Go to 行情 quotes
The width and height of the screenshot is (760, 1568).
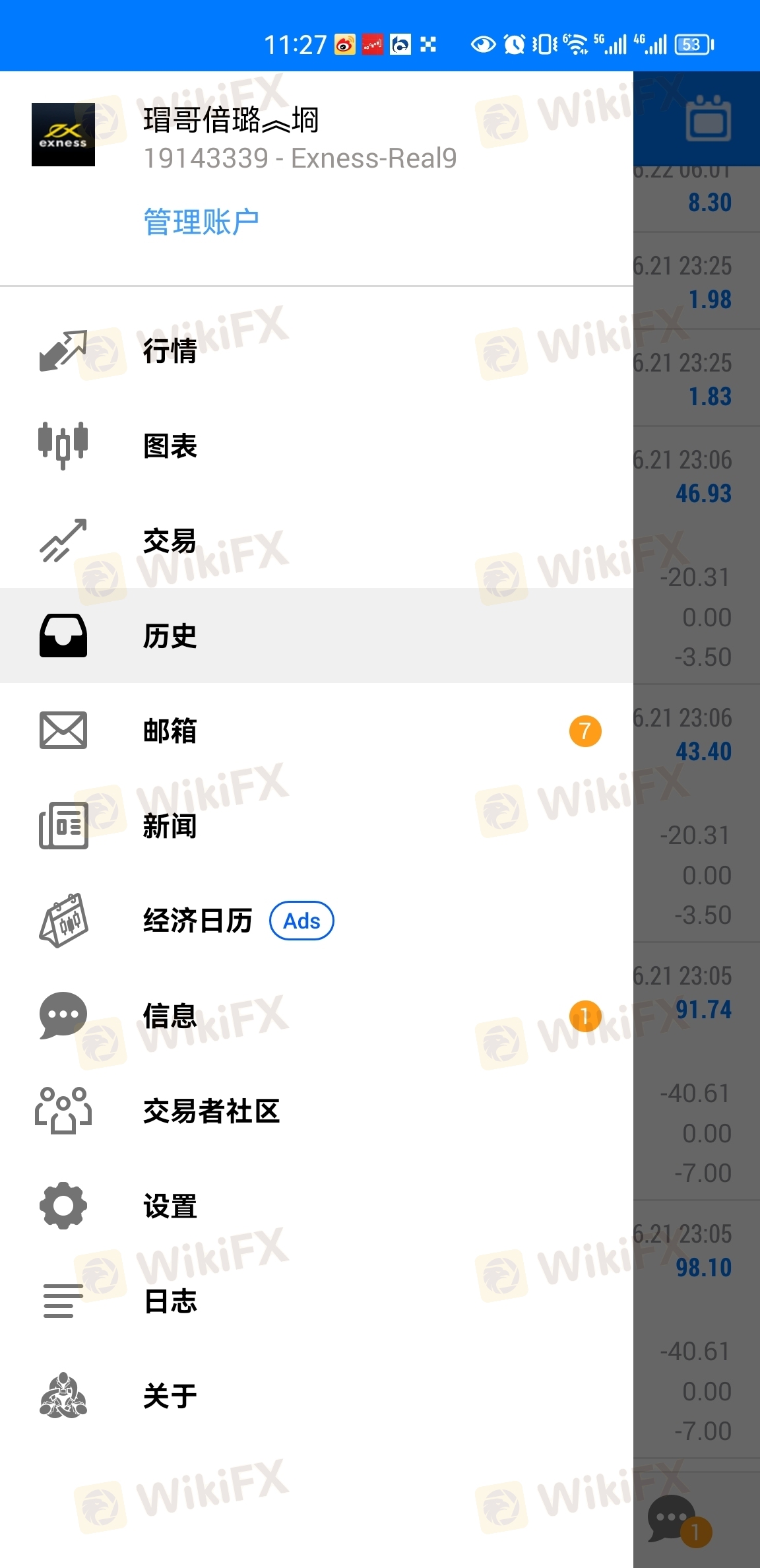point(317,350)
